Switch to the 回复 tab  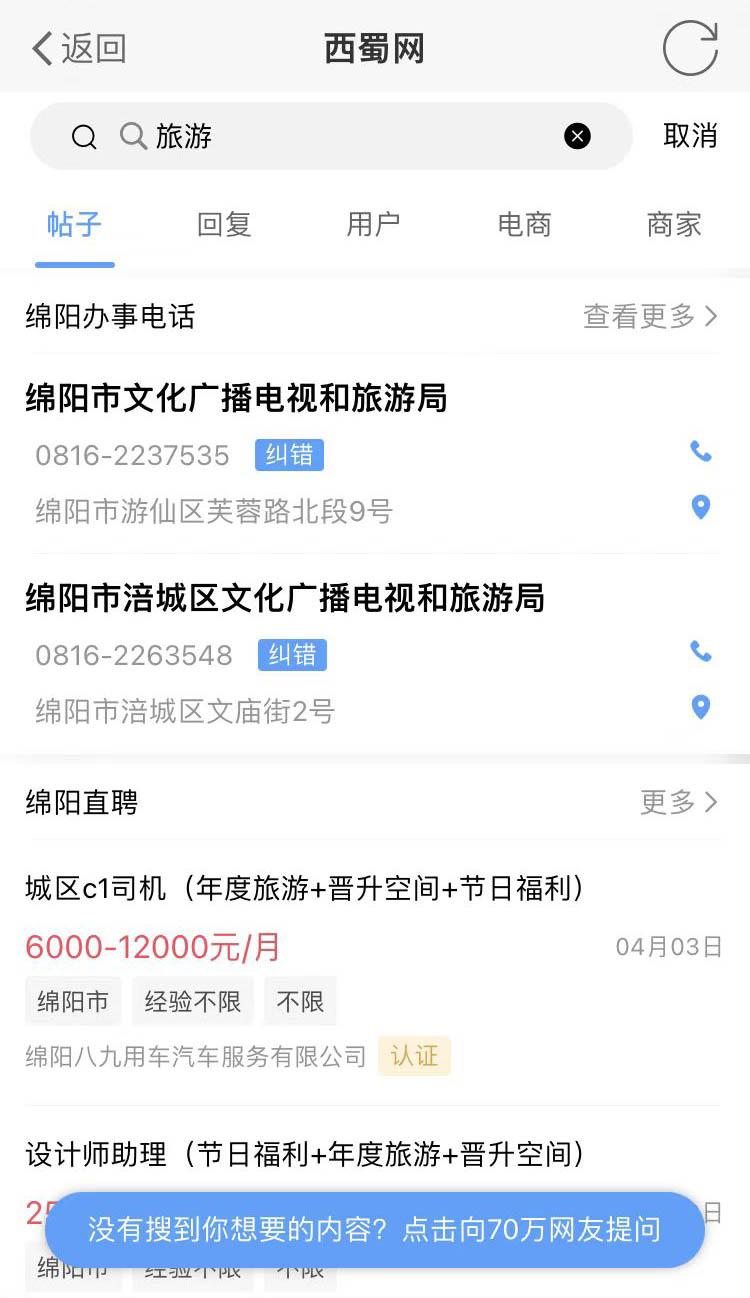pyautogui.click(x=223, y=224)
